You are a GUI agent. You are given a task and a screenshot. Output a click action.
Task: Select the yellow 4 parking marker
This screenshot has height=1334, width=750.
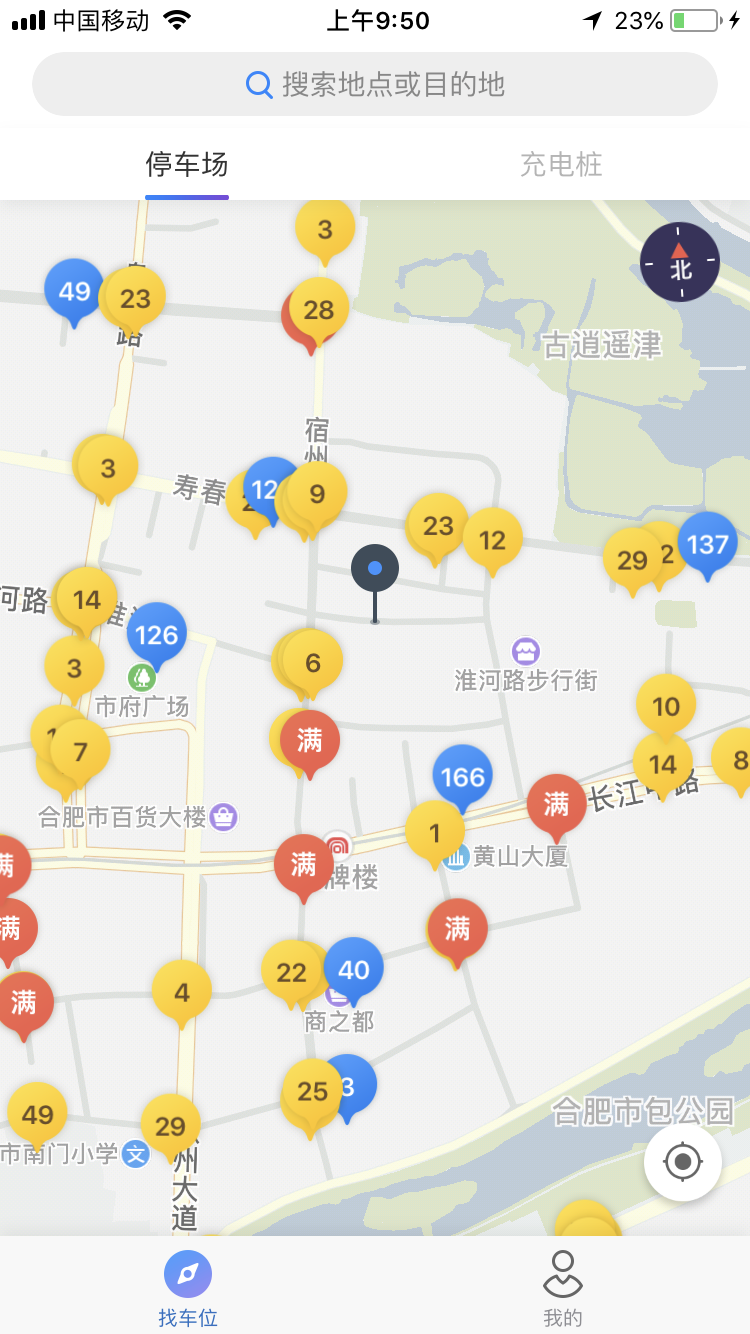tap(182, 991)
